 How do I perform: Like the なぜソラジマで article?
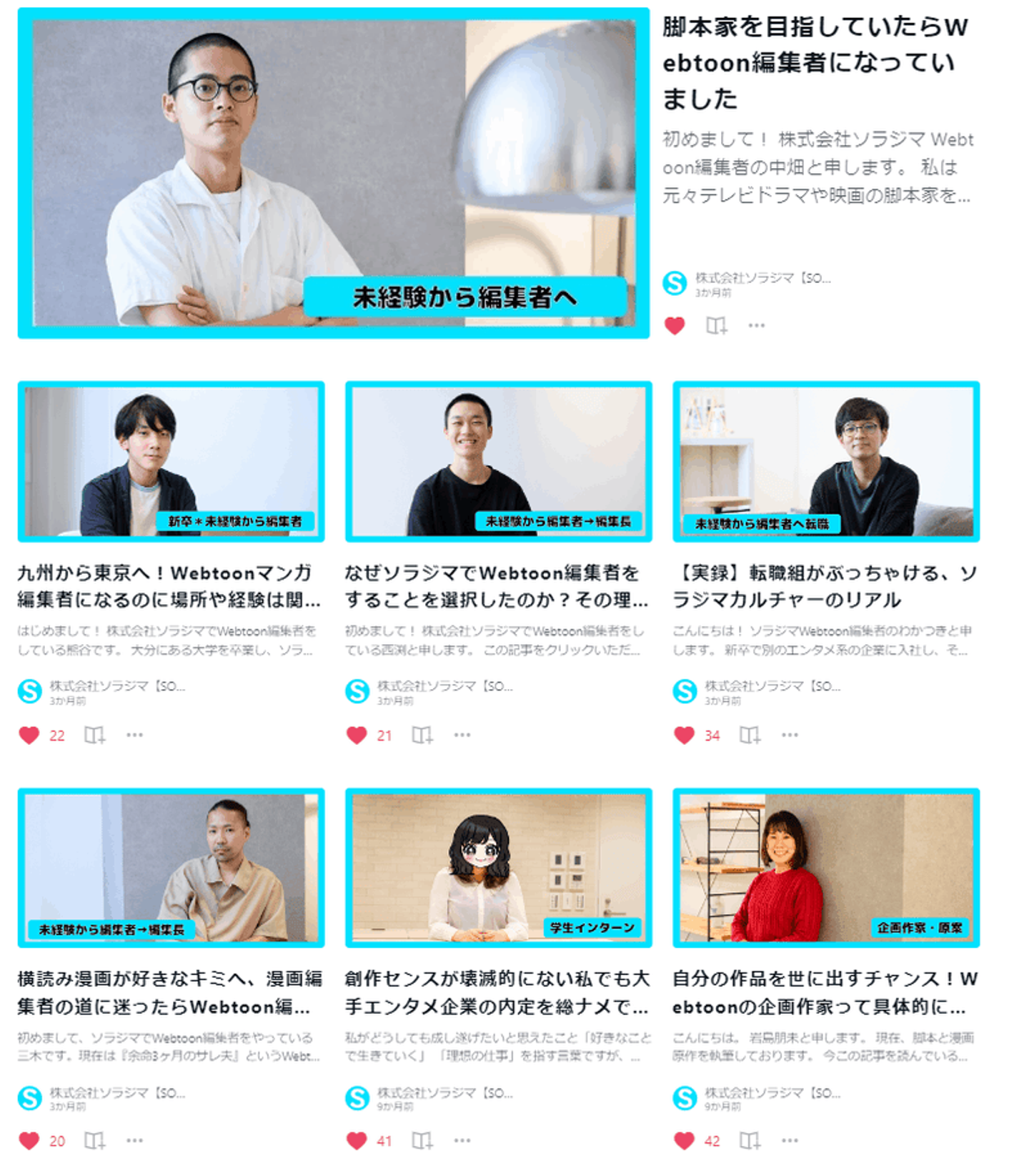coord(357,736)
